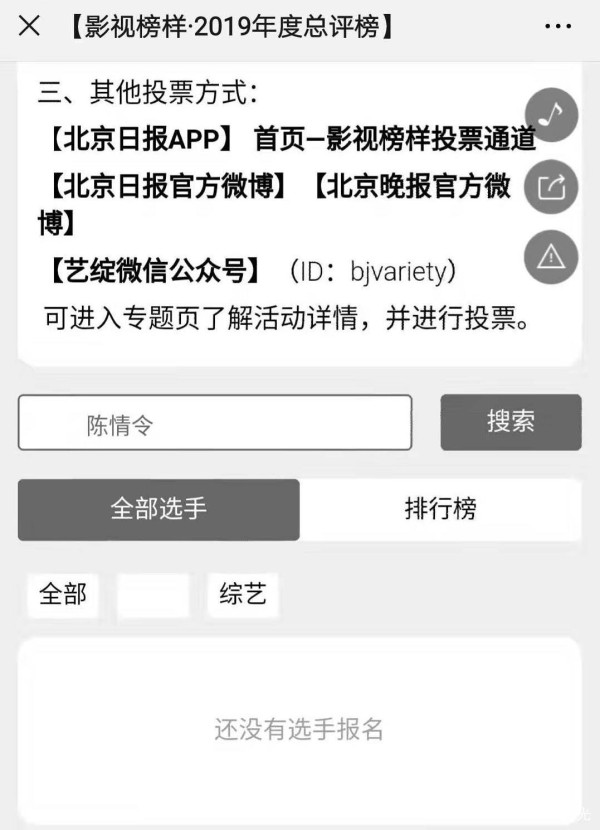Switch to the 排行榜 ranking tab

(x=440, y=509)
